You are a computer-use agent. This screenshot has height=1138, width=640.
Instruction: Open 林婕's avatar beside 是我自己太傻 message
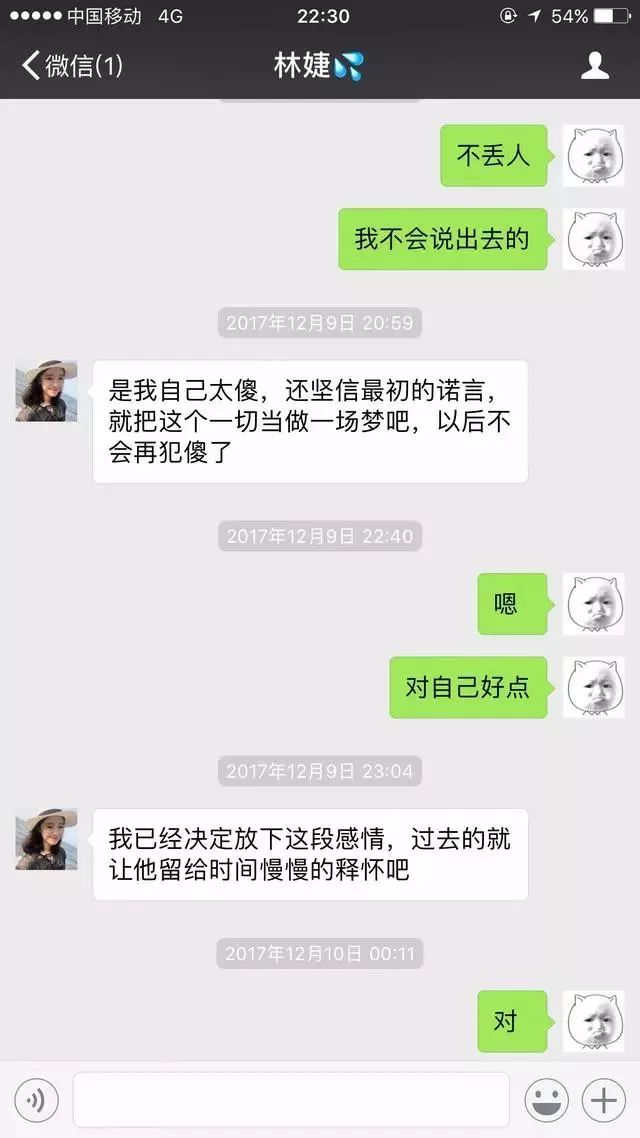pyautogui.click(x=46, y=390)
